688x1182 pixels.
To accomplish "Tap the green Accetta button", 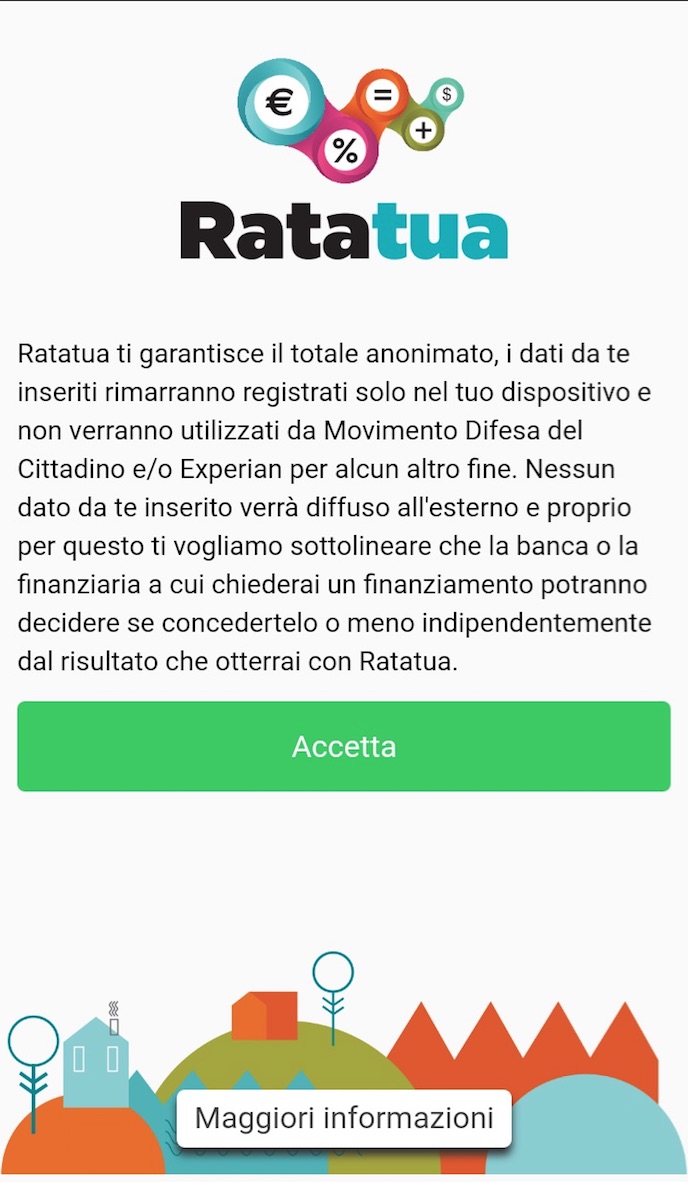I will (x=344, y=746).
